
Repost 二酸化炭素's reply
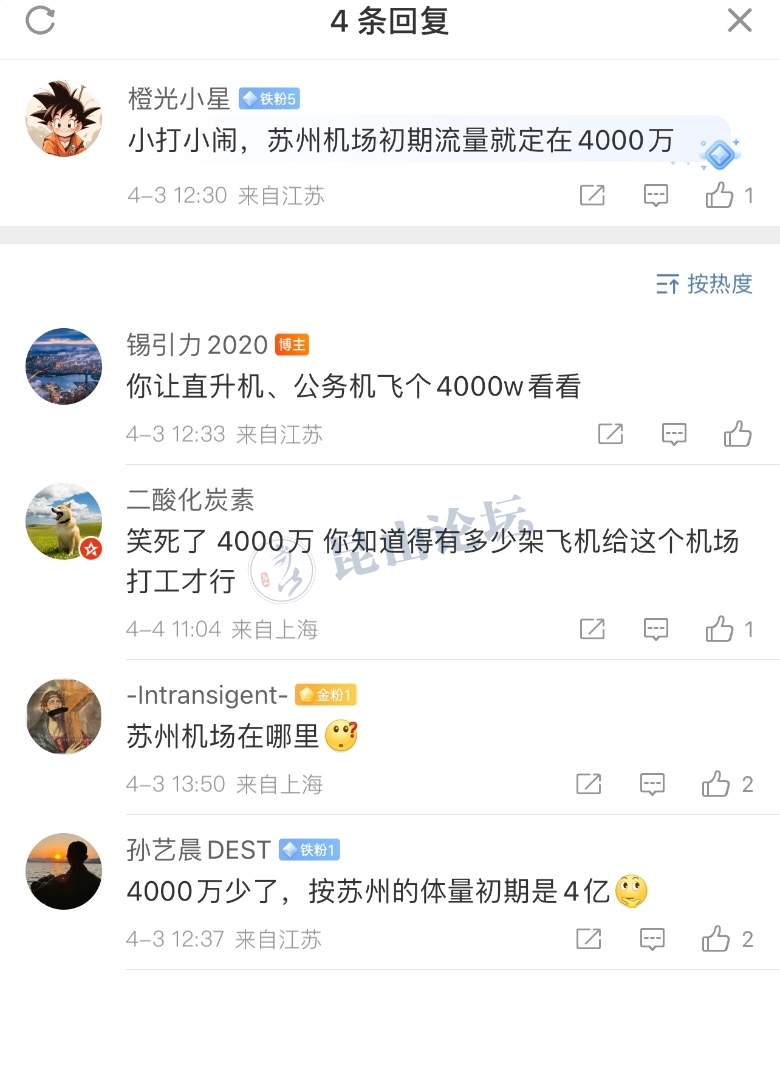(x=593, y=629)
